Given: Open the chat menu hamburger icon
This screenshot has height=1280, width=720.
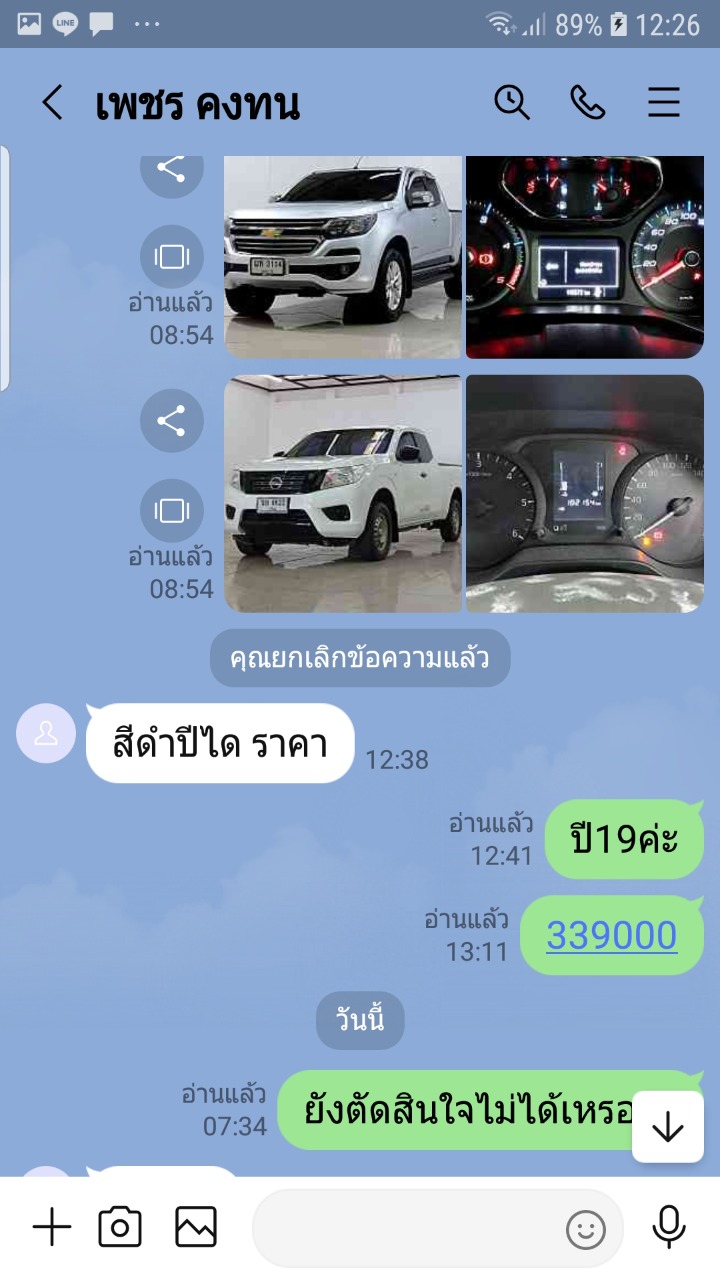Looking at the screenshot, I should [x=664, y=103].
